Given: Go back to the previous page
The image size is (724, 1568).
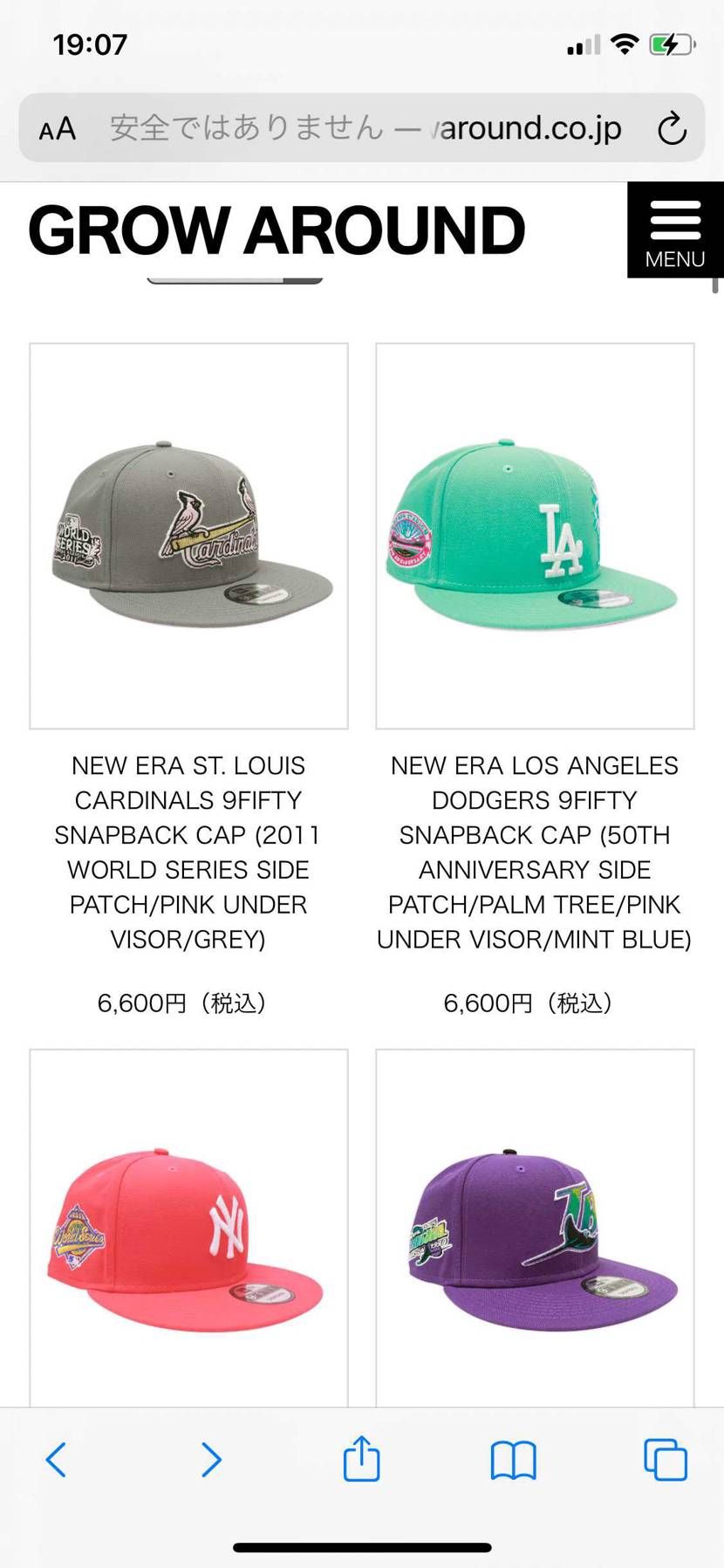Looking at the screenshot, I should pos(56,1459).
